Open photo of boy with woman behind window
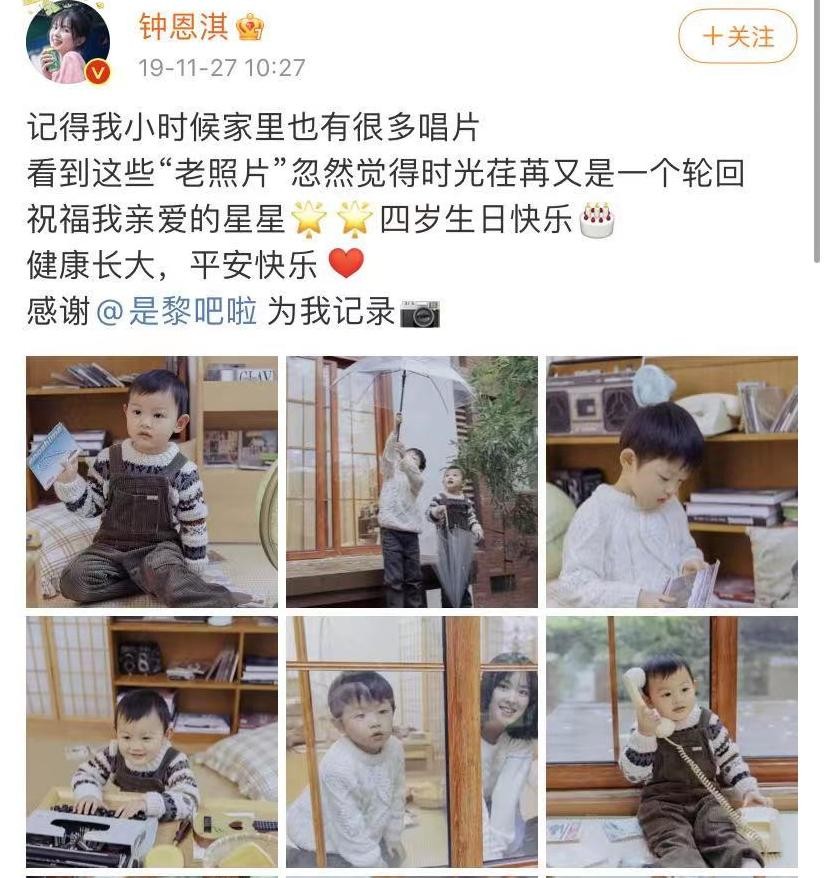The height and width of the screenshot is (878, 825). [x=412, y=741]
